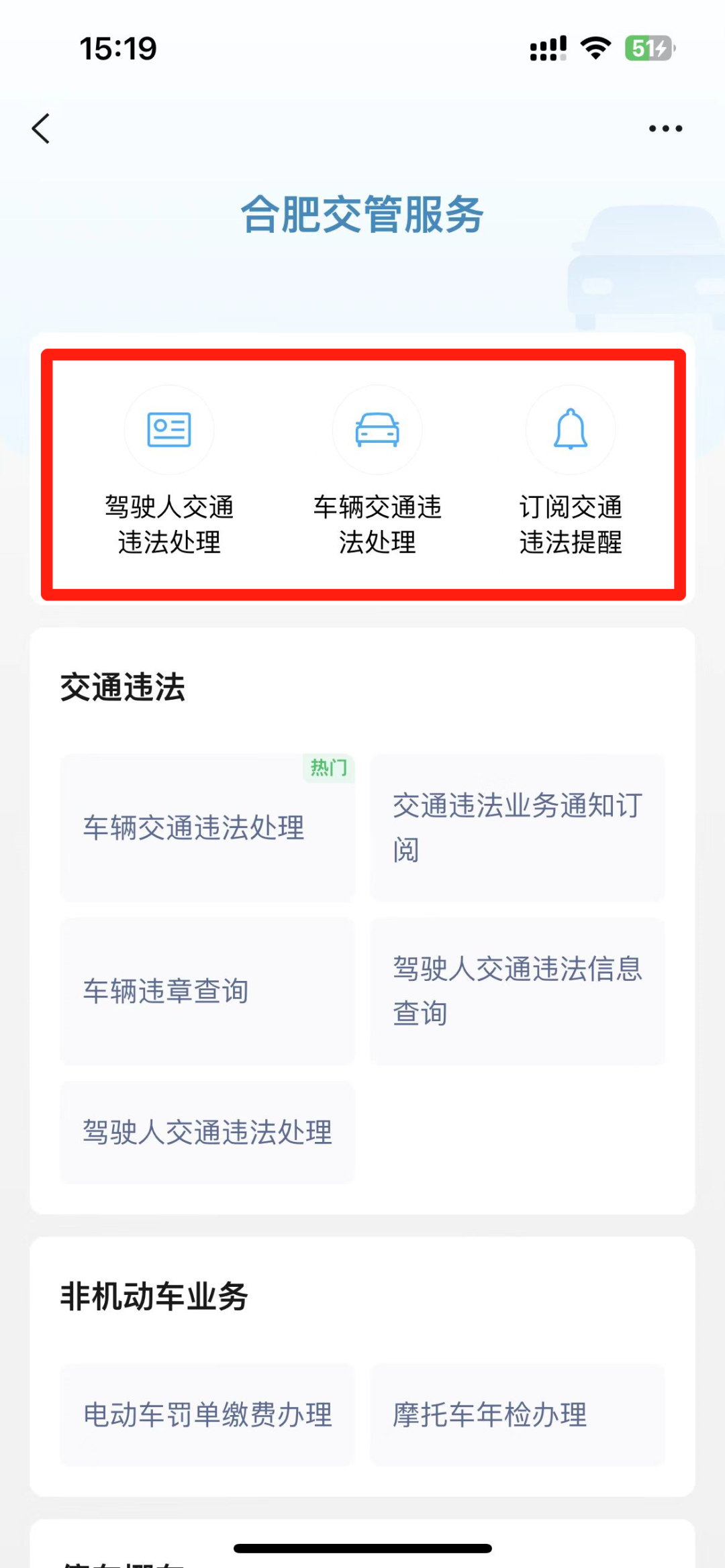Screen dimensions: 725x1568
Task: Open 交通违法业务通知订阅 tile
Action: pyautogui.click(x=517, y=827)
